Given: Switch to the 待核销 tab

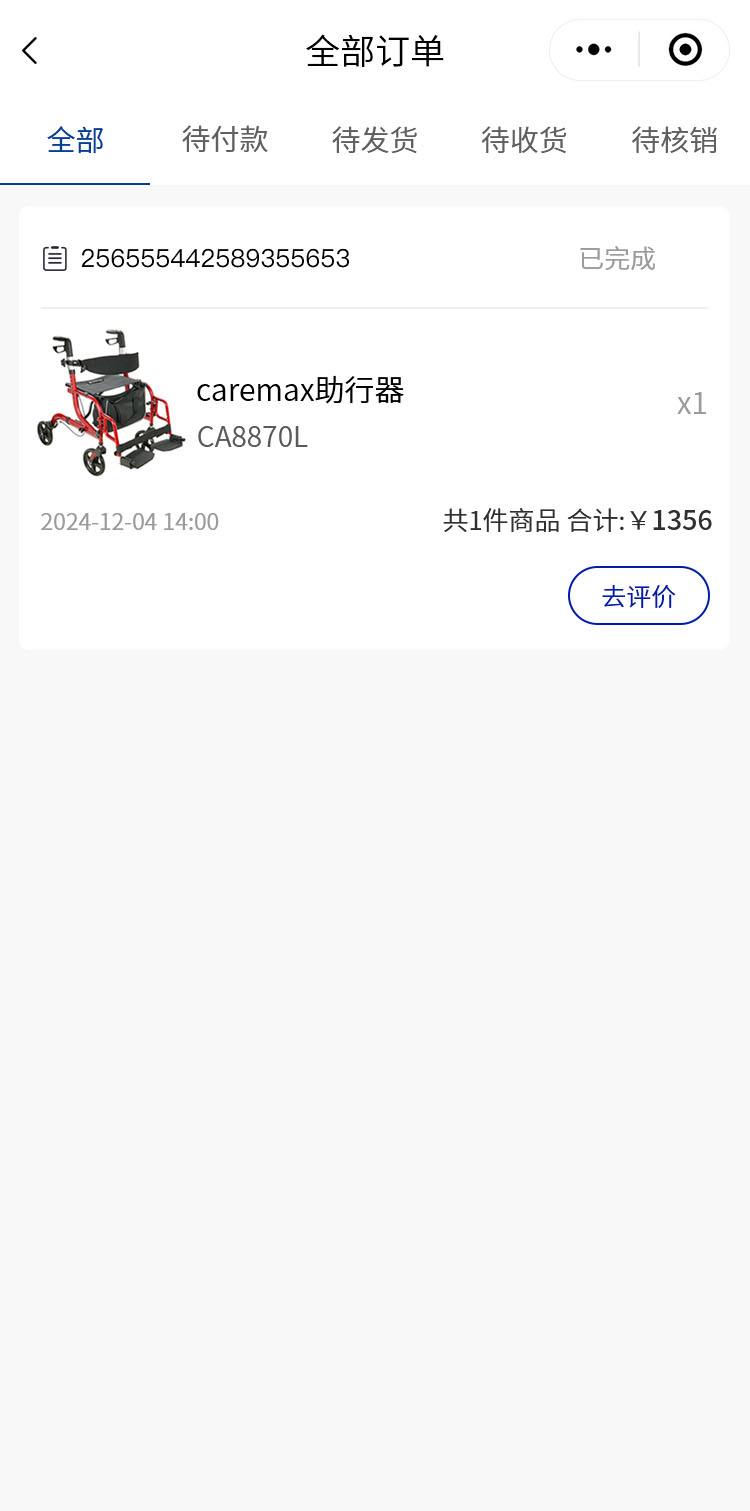Looking at the screenshot, I should pos(674,140).
